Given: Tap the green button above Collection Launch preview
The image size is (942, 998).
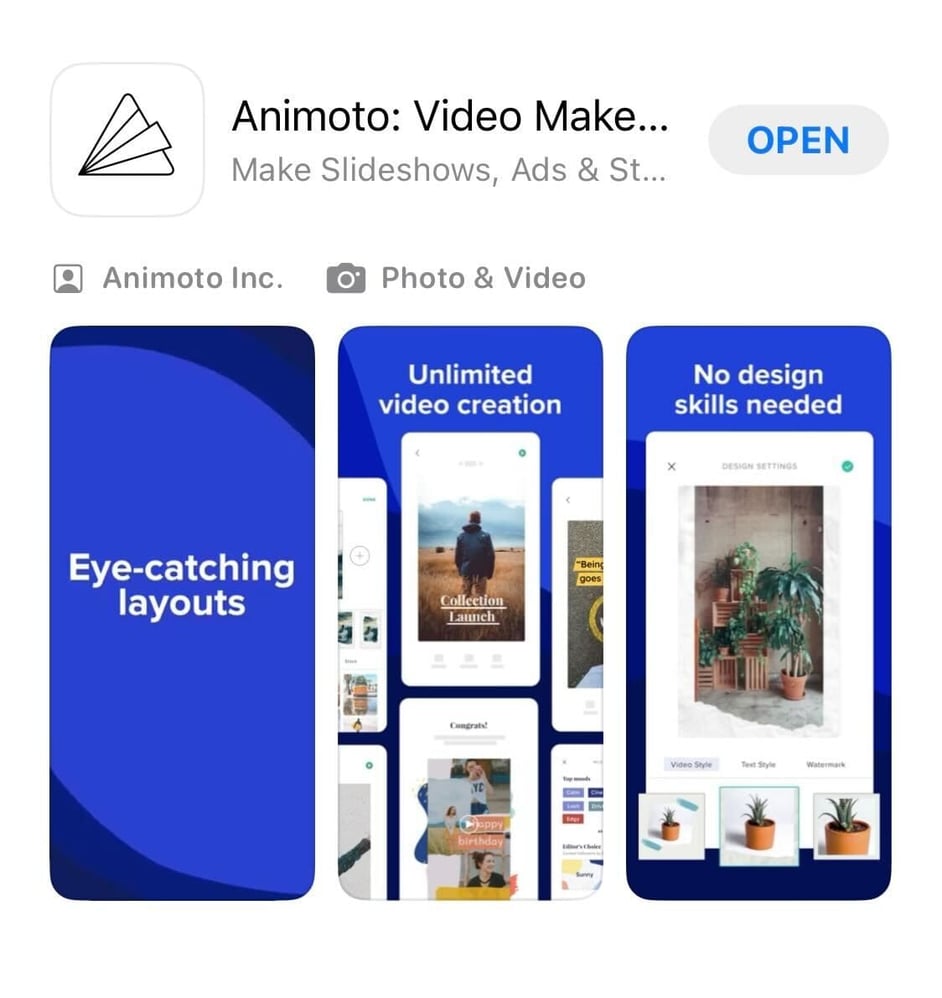Looking at the screenshot, I should (x=521, y=452).
